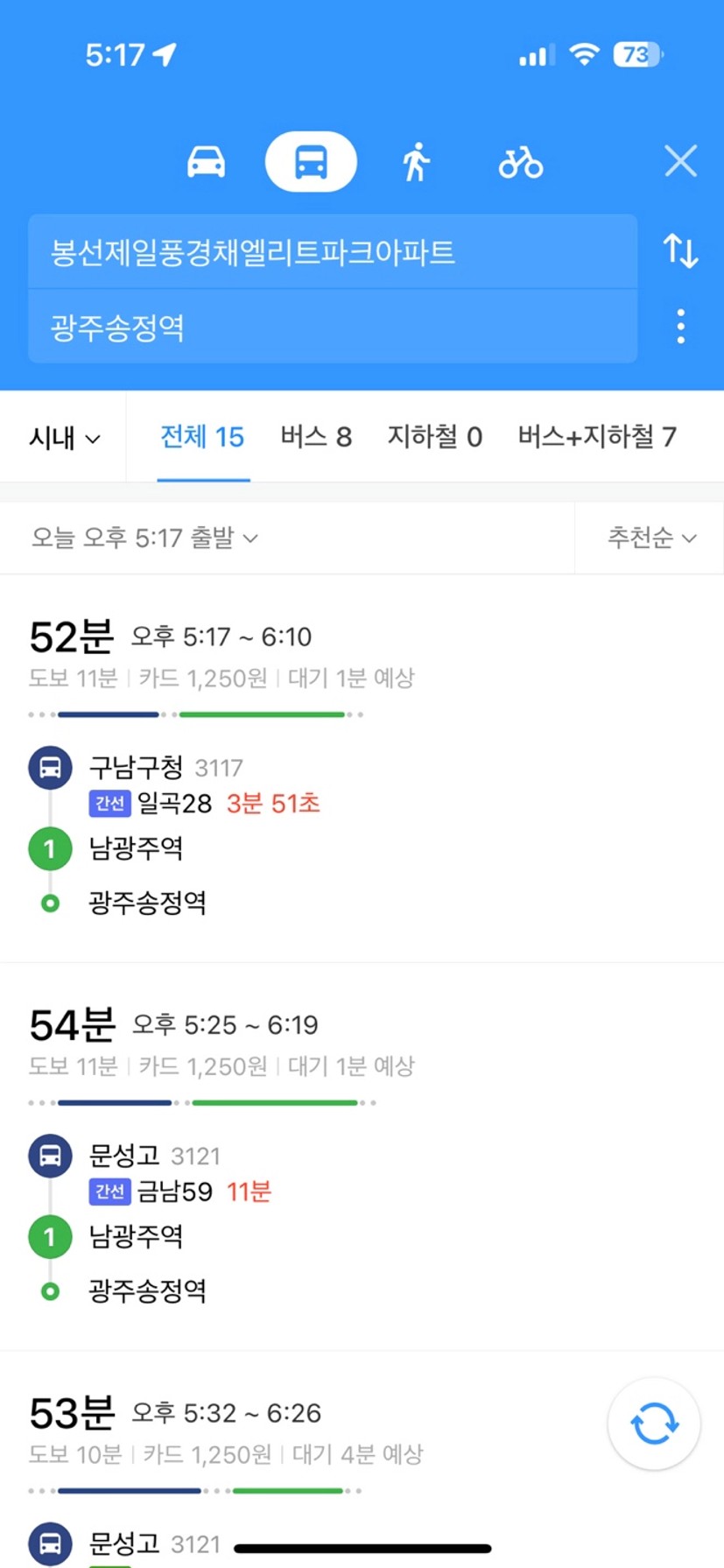The image size is (724, 1568).
Task: Edit the destination 광주송정역
Action: [333, 327]
